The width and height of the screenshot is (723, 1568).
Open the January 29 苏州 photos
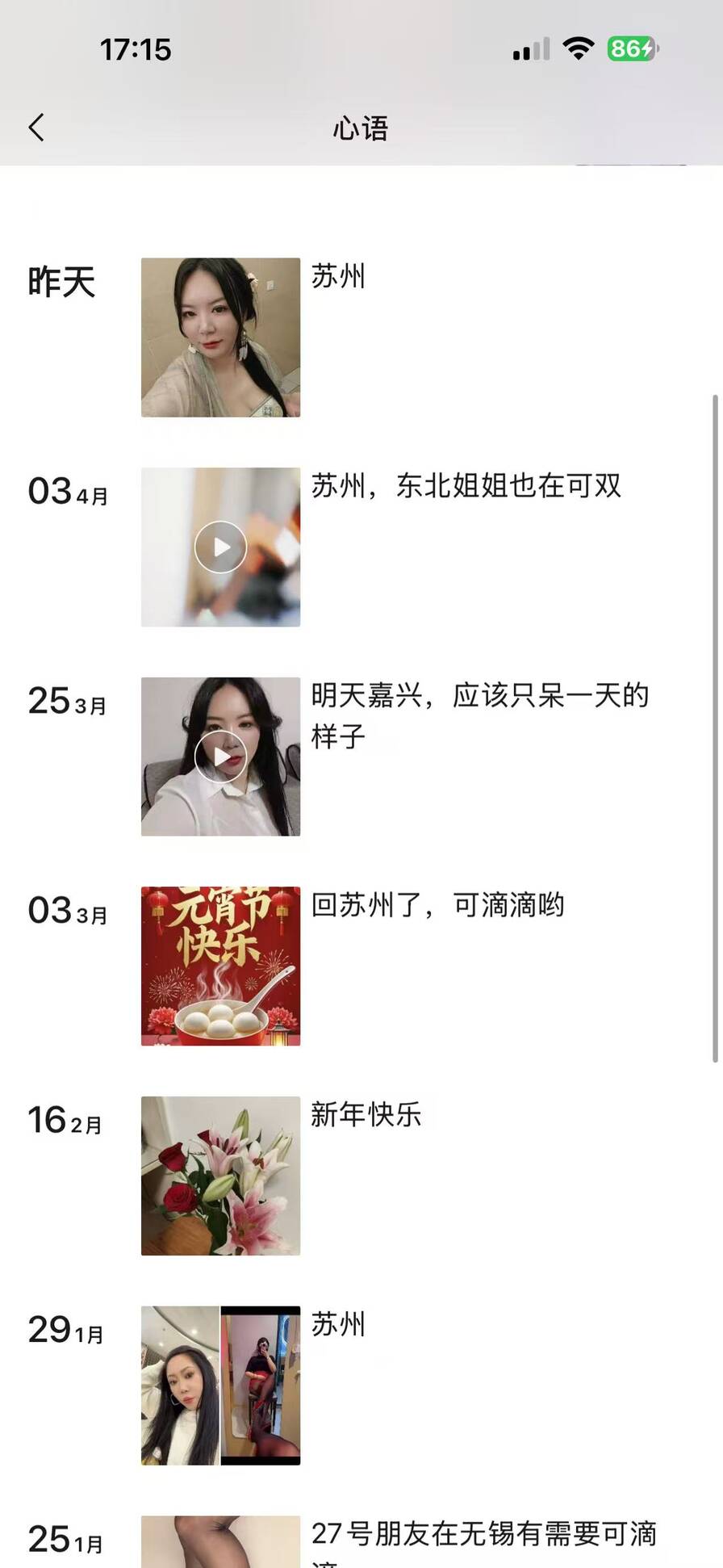(220, 1386)
